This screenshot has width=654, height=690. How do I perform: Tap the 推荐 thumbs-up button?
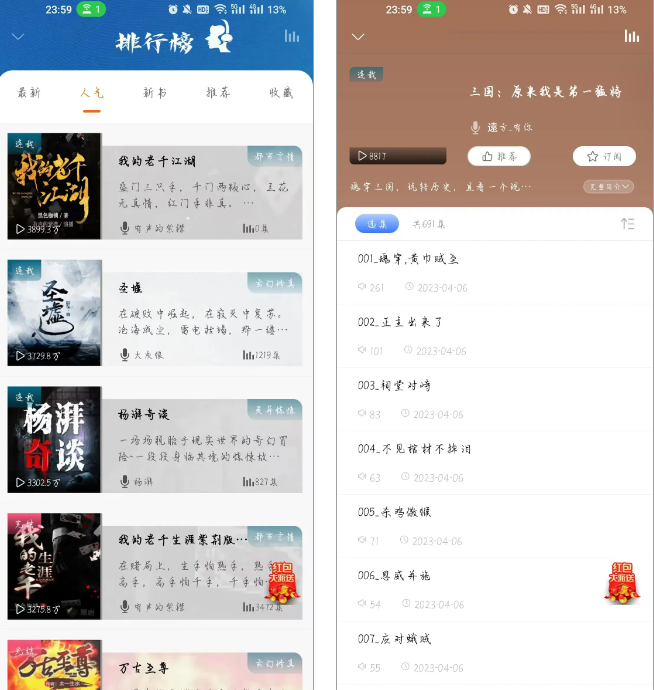click(498, 156)
